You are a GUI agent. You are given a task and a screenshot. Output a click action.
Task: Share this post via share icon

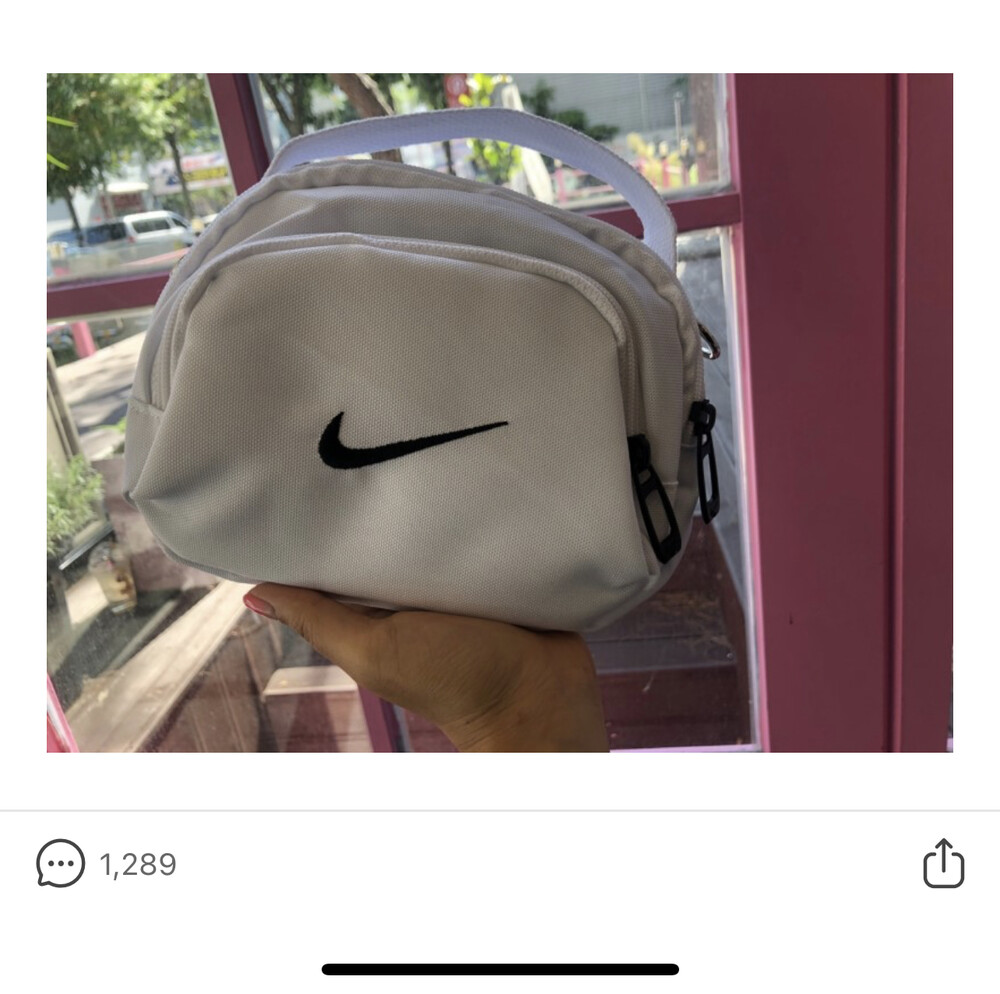[943, 863]
